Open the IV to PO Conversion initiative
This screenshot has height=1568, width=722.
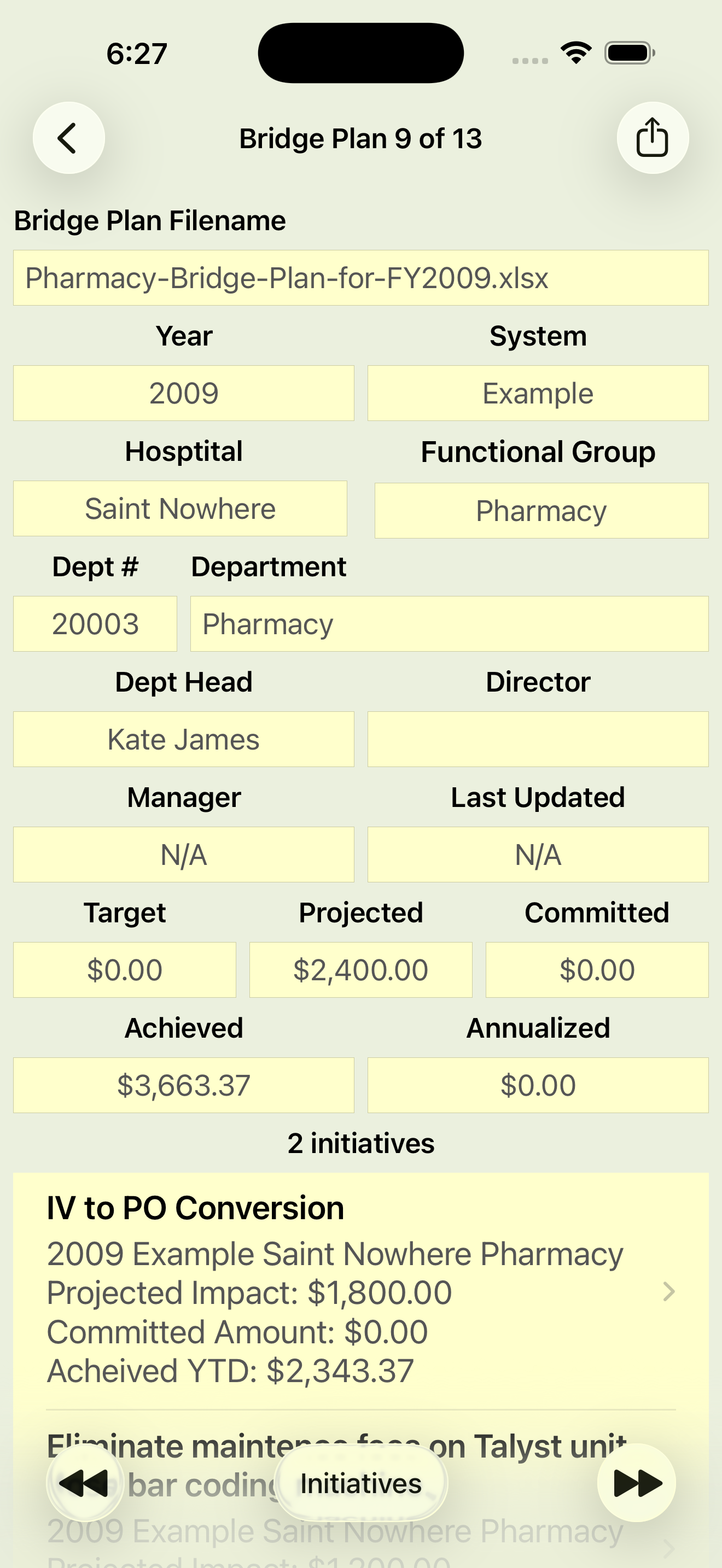click(x=361, y=1291)
